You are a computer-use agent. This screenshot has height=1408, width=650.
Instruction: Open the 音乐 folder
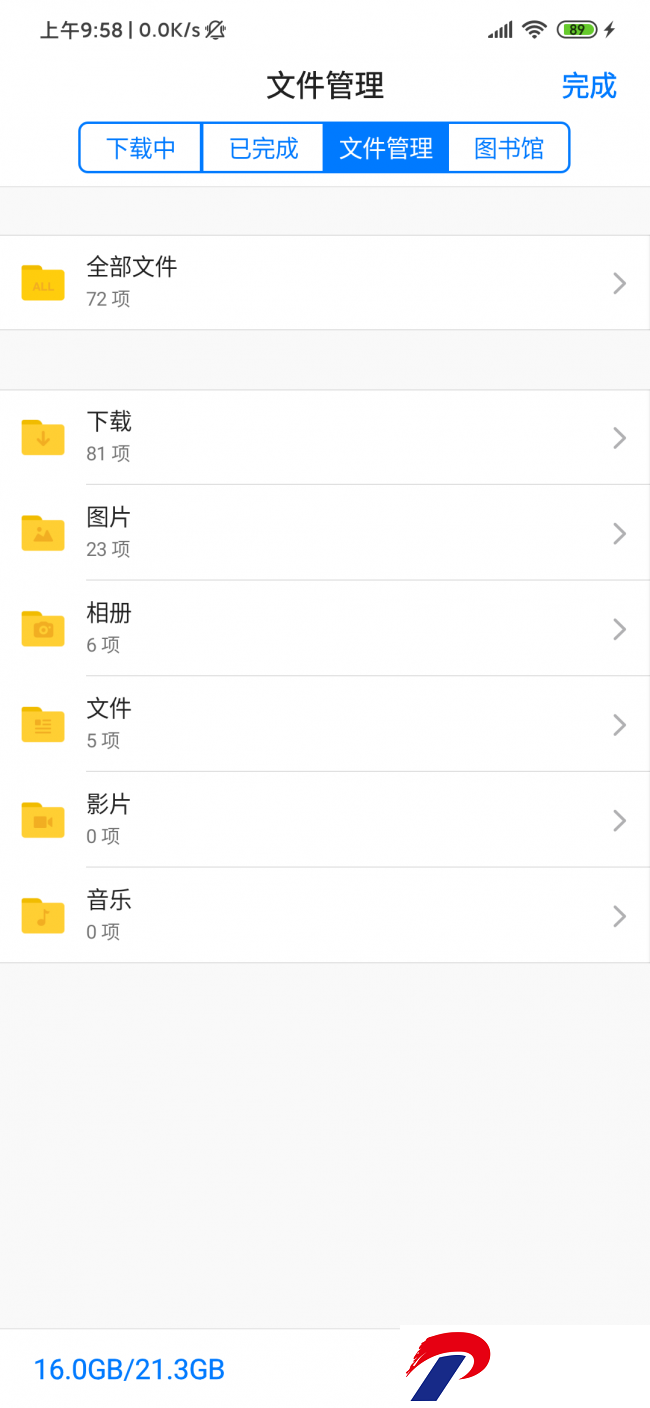click(x=325, y=916)
